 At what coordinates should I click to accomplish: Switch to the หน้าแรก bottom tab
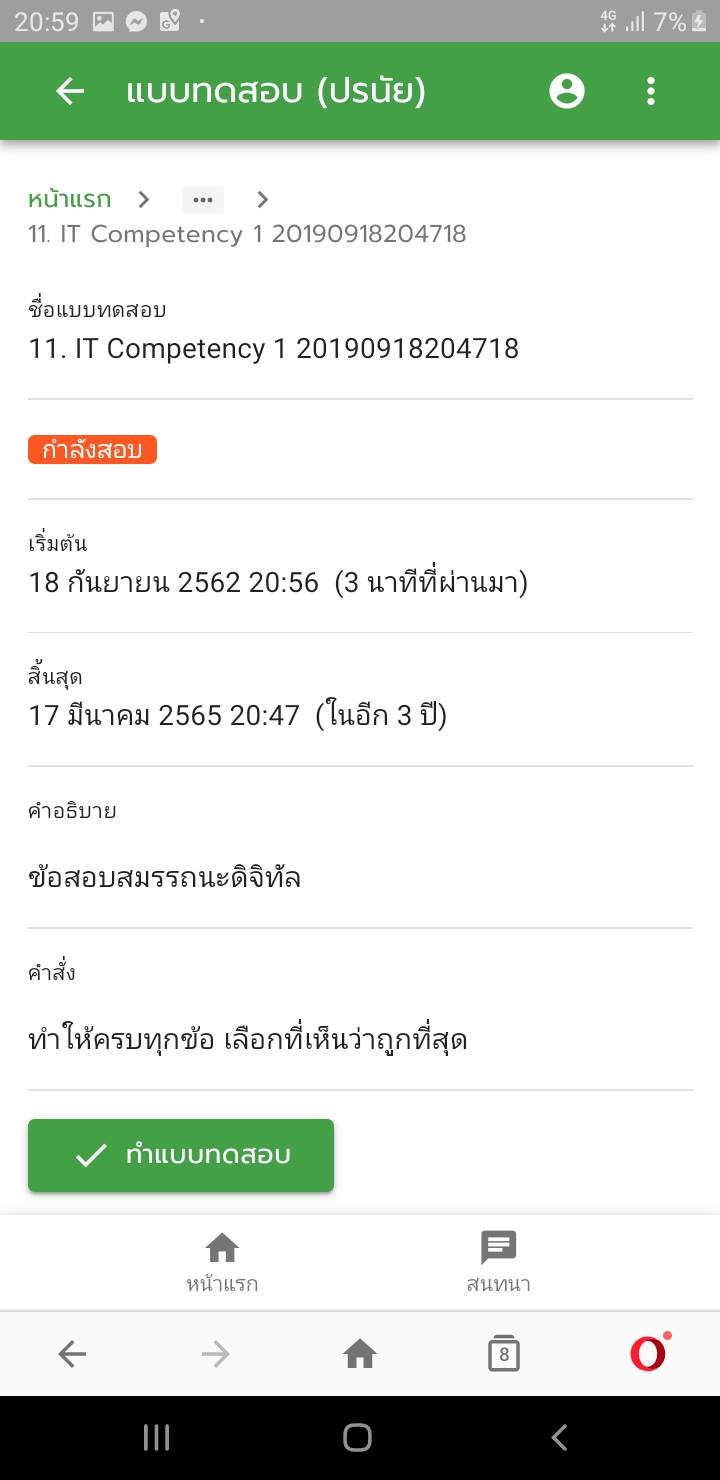coord(222,1262)
